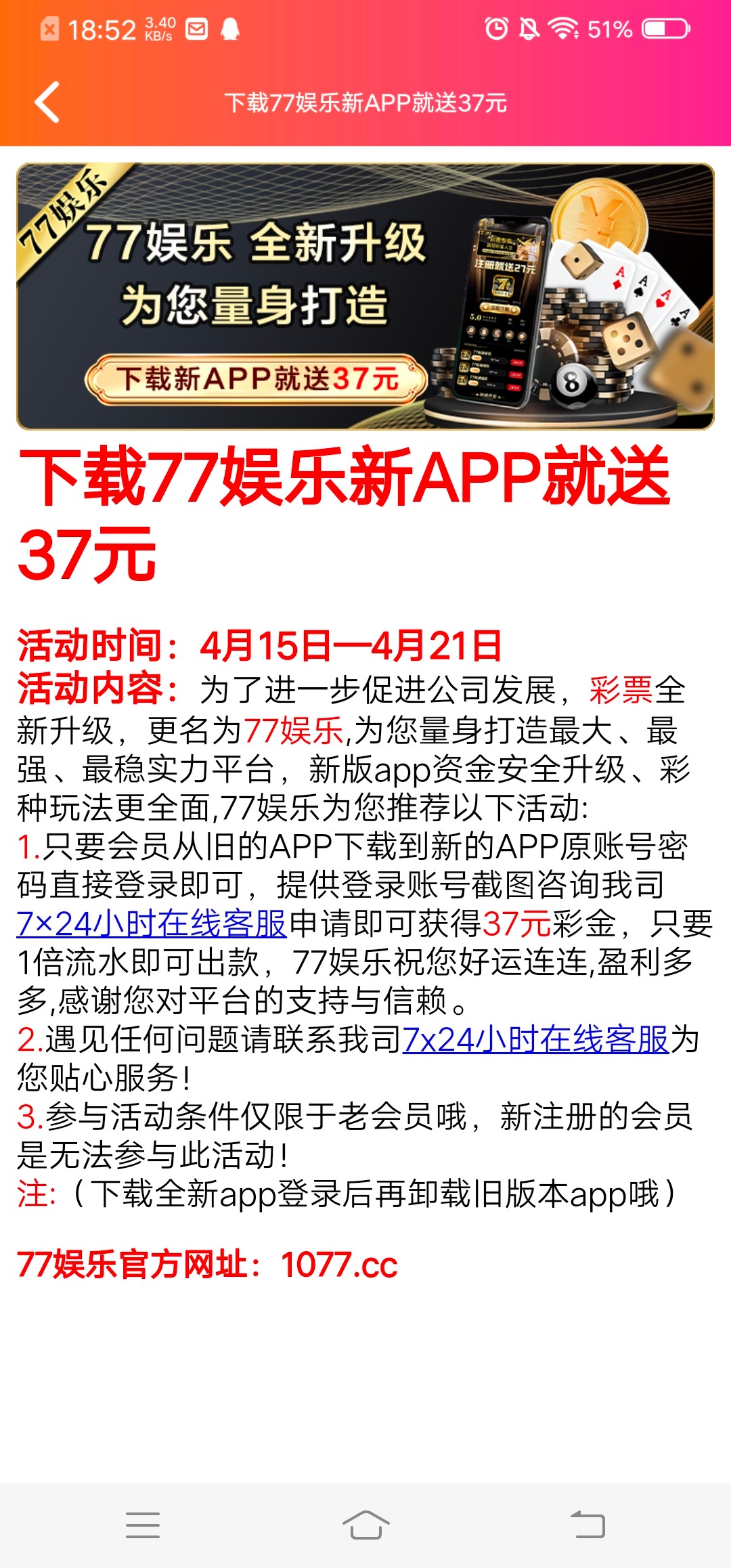This screenshot has width=731, height=1568.
Task: Go back using the header arrow
Action: pyautogui.click(x=47, y=103)
